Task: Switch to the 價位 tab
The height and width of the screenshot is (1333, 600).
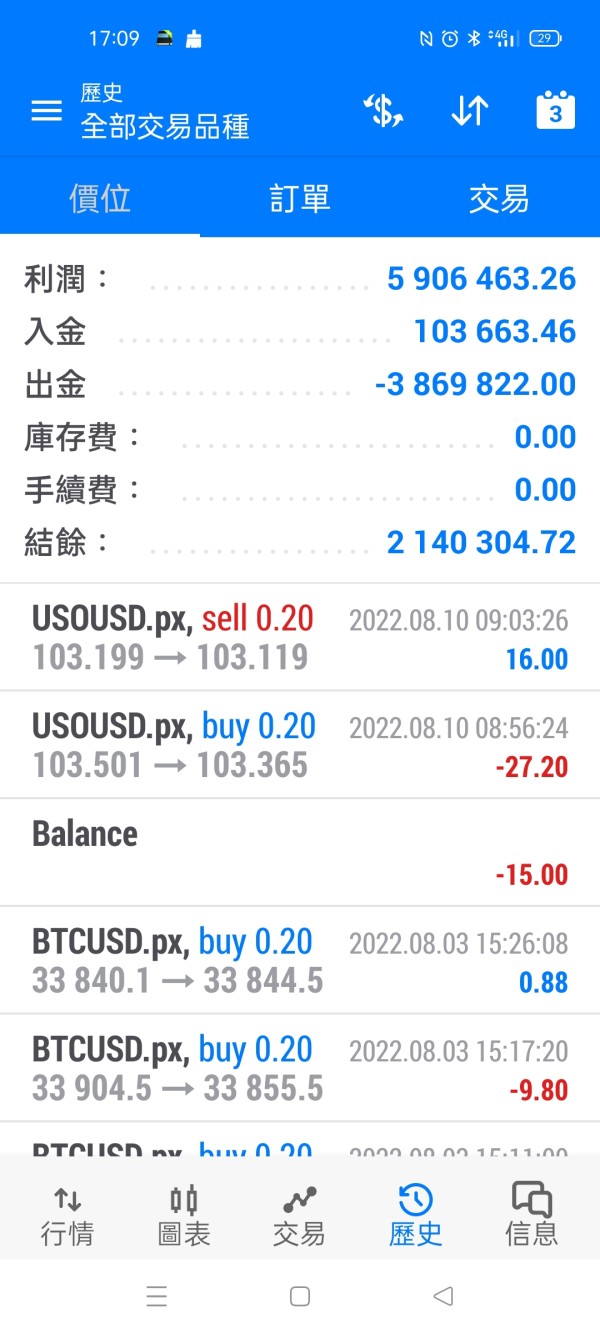Action: [100, 198]
